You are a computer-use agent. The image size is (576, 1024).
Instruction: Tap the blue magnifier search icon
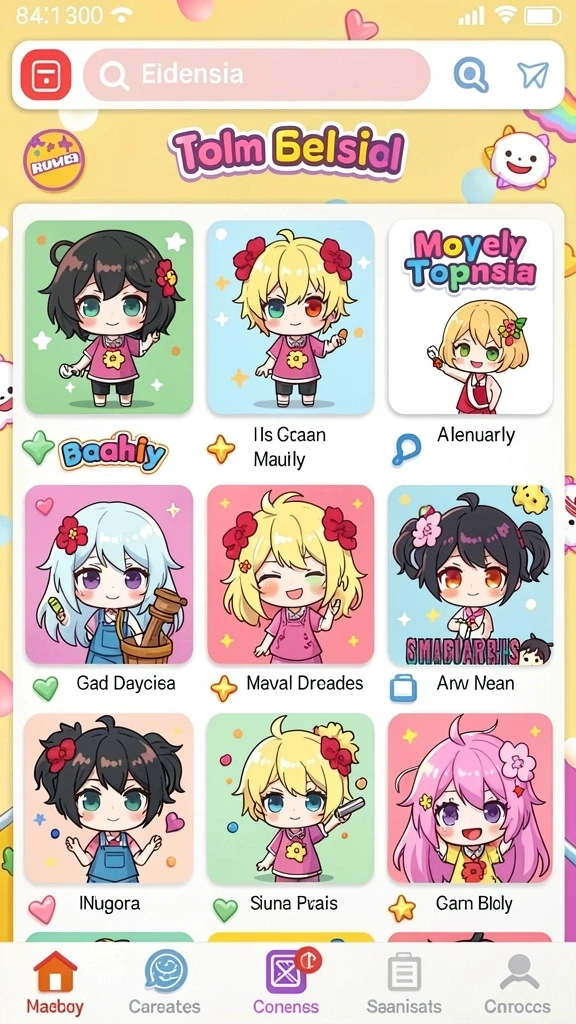[x=471, y=74]
